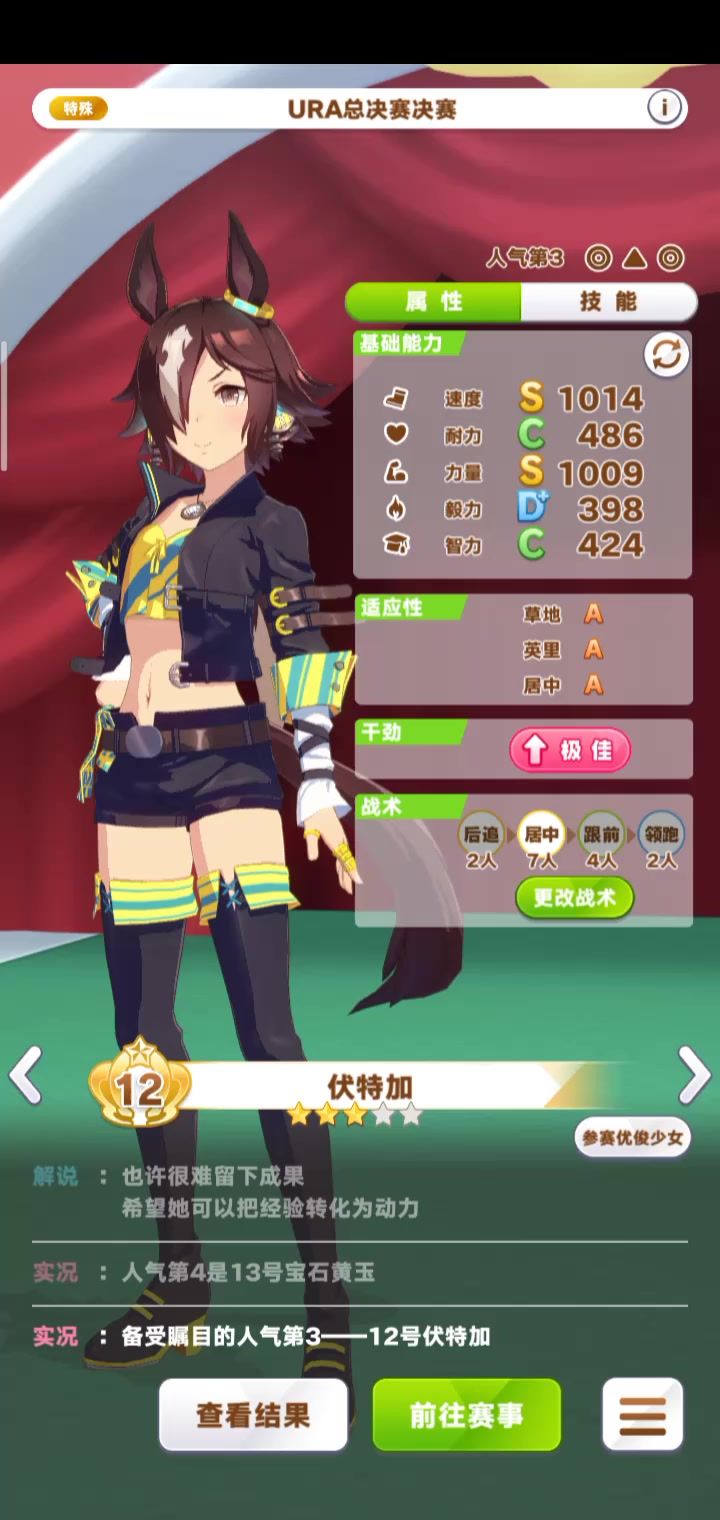Open the 参赛优俊少女 list
Viewport: 720px width, 1520px height.
pos(632,1138)
